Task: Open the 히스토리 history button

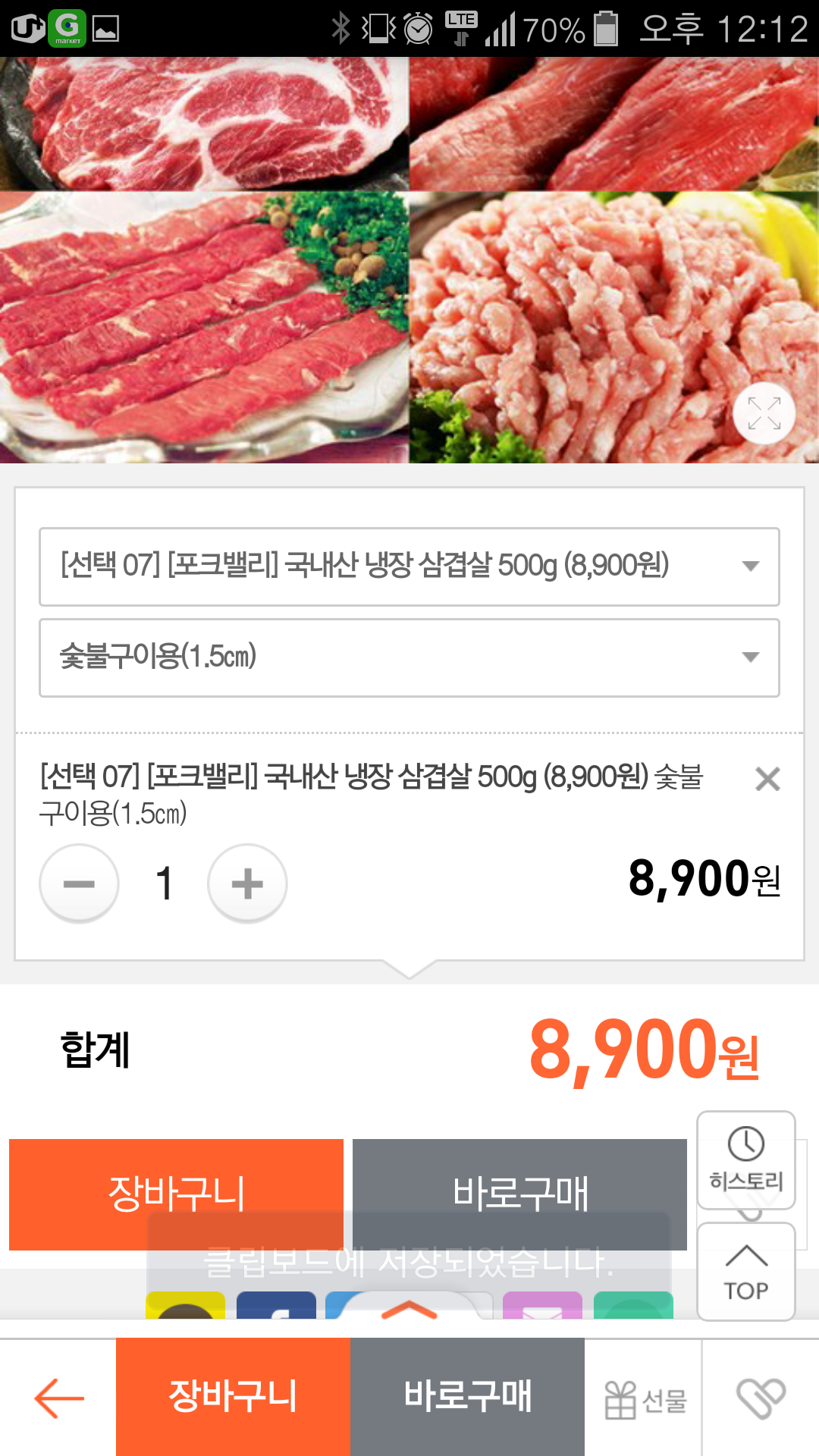Action: pos(746,1159)
